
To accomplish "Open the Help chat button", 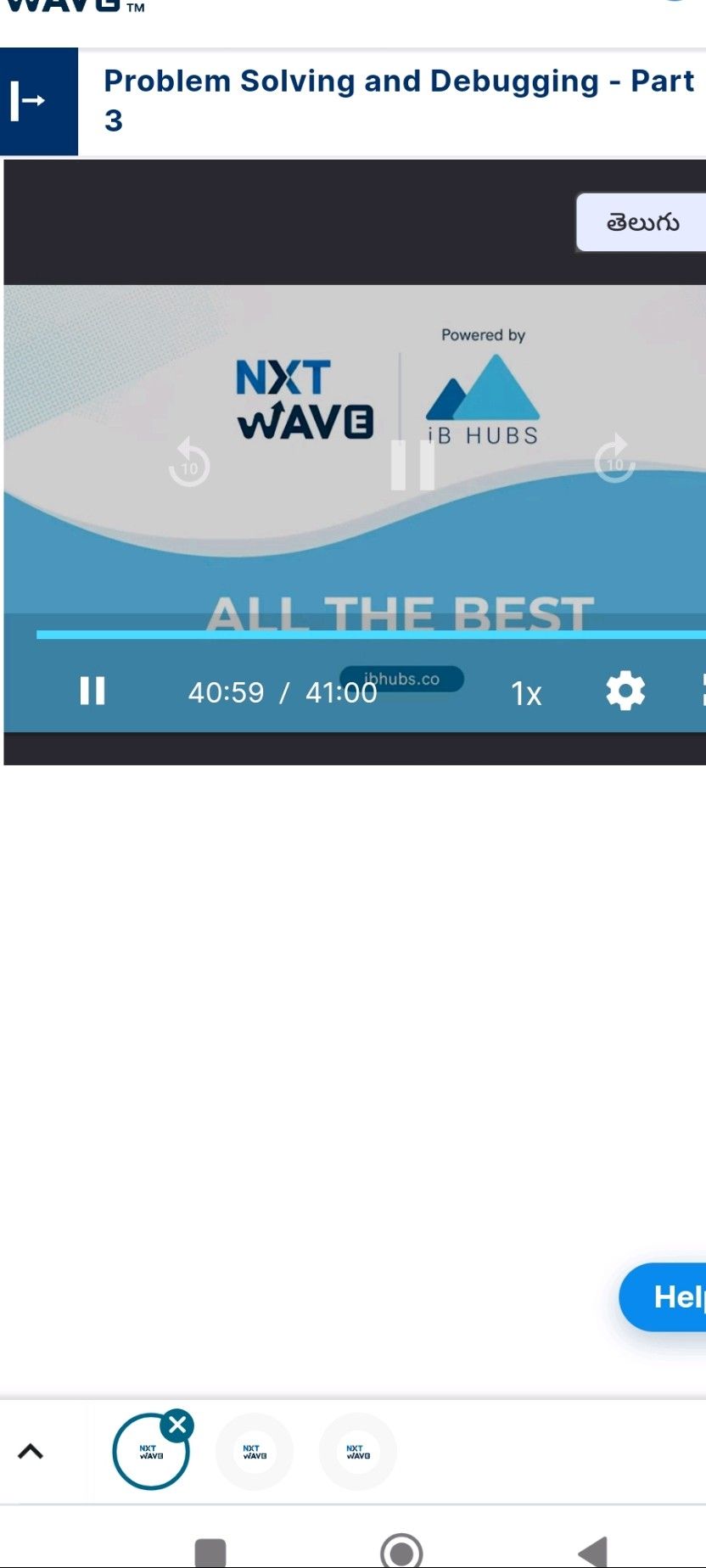I will [x=666, y=1296].
